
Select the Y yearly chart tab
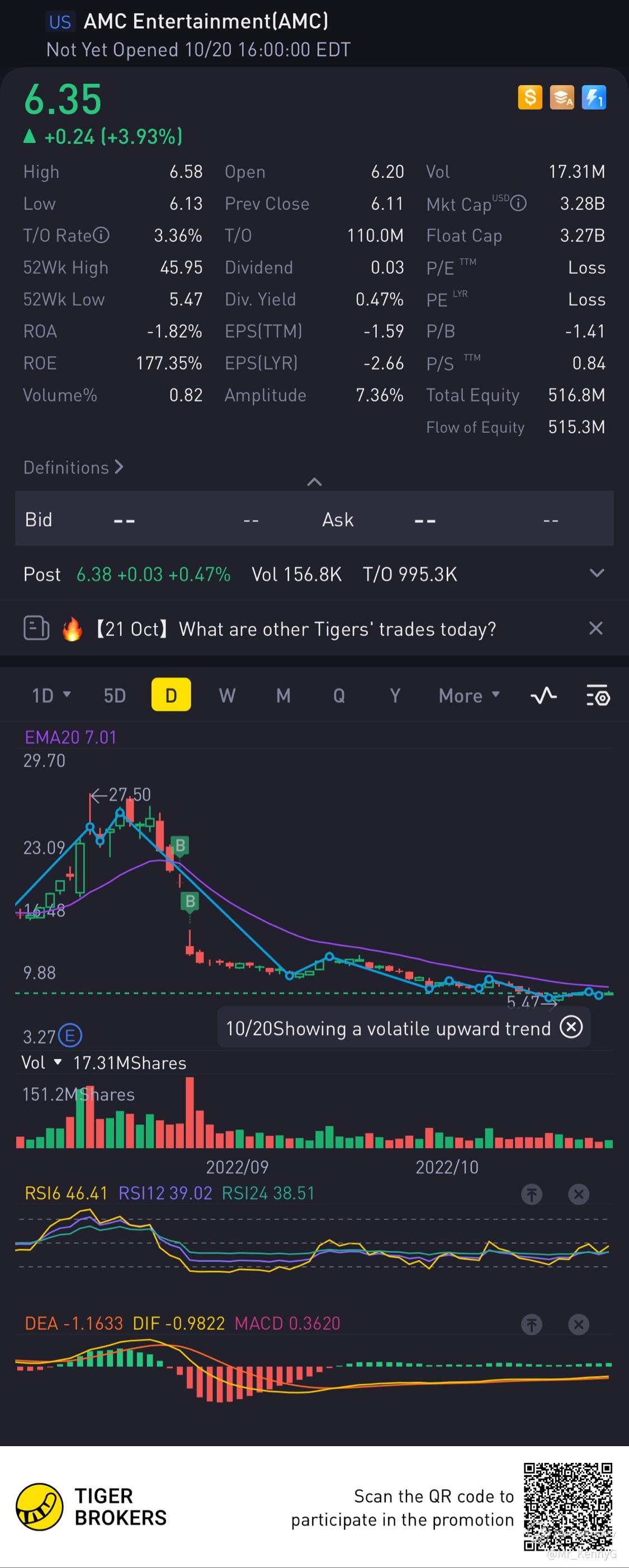(x=395, y=695)
